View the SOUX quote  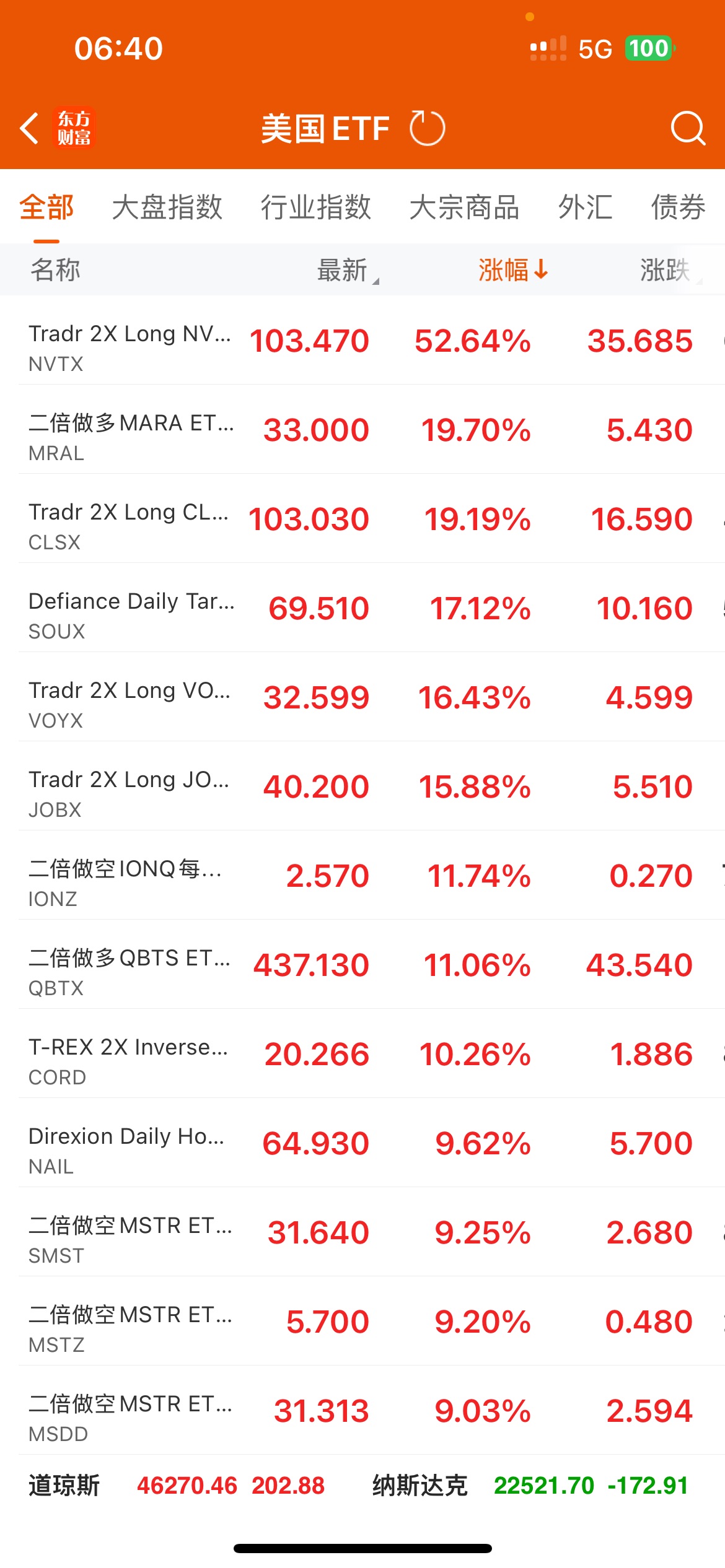coord(362,608)
